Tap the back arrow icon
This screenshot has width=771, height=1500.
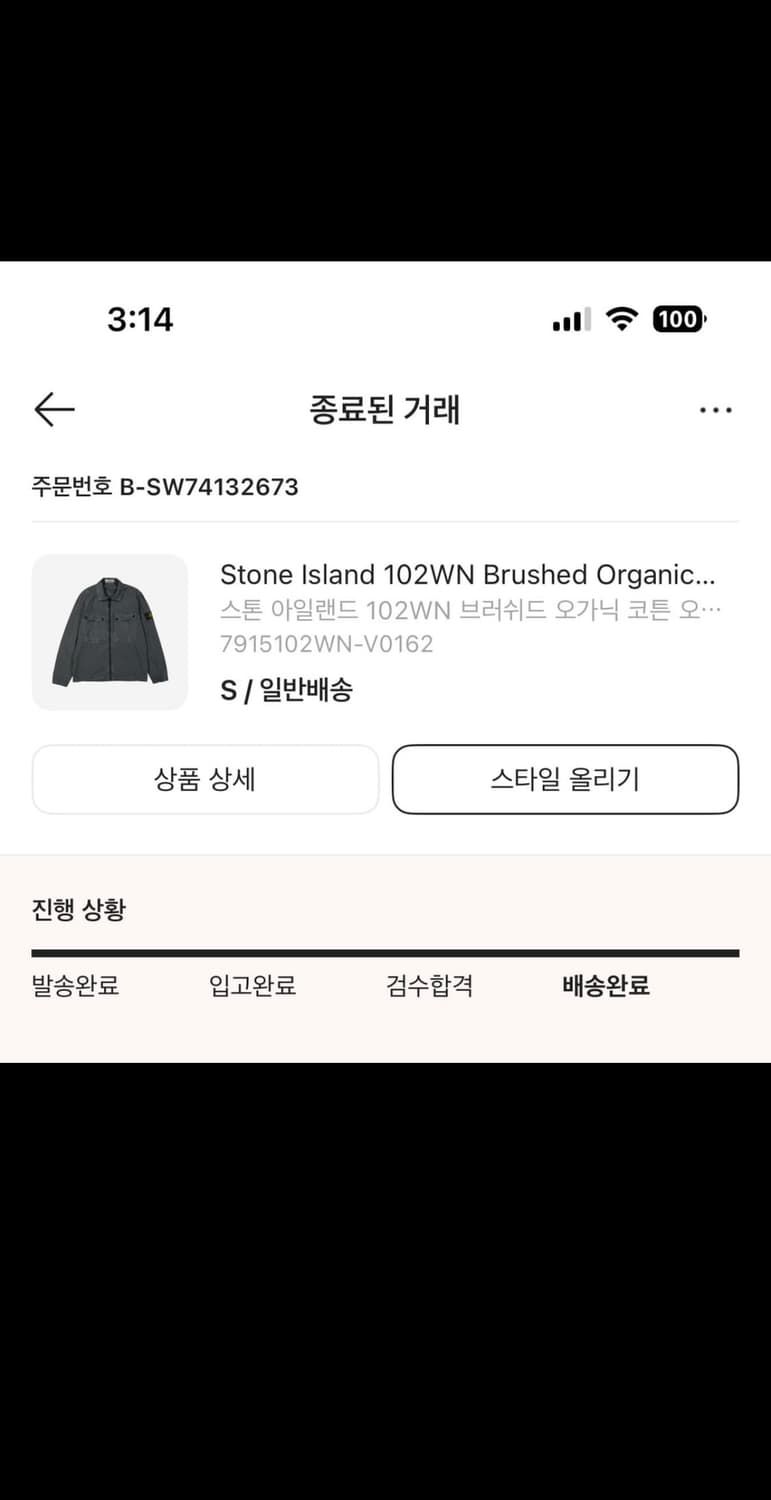pyautogui.click(x=54, y=409)
